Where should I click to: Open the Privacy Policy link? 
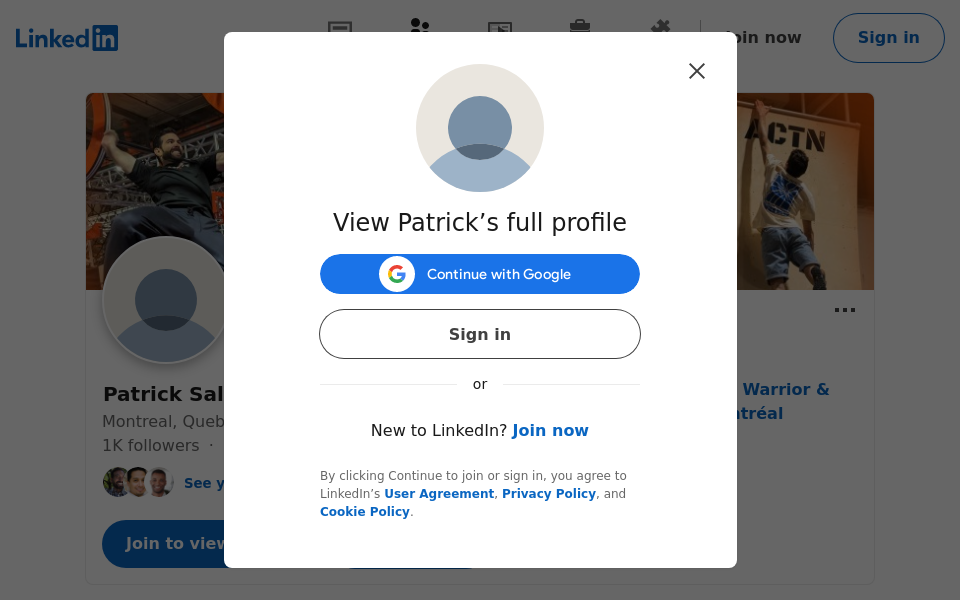tap(549, 494)
